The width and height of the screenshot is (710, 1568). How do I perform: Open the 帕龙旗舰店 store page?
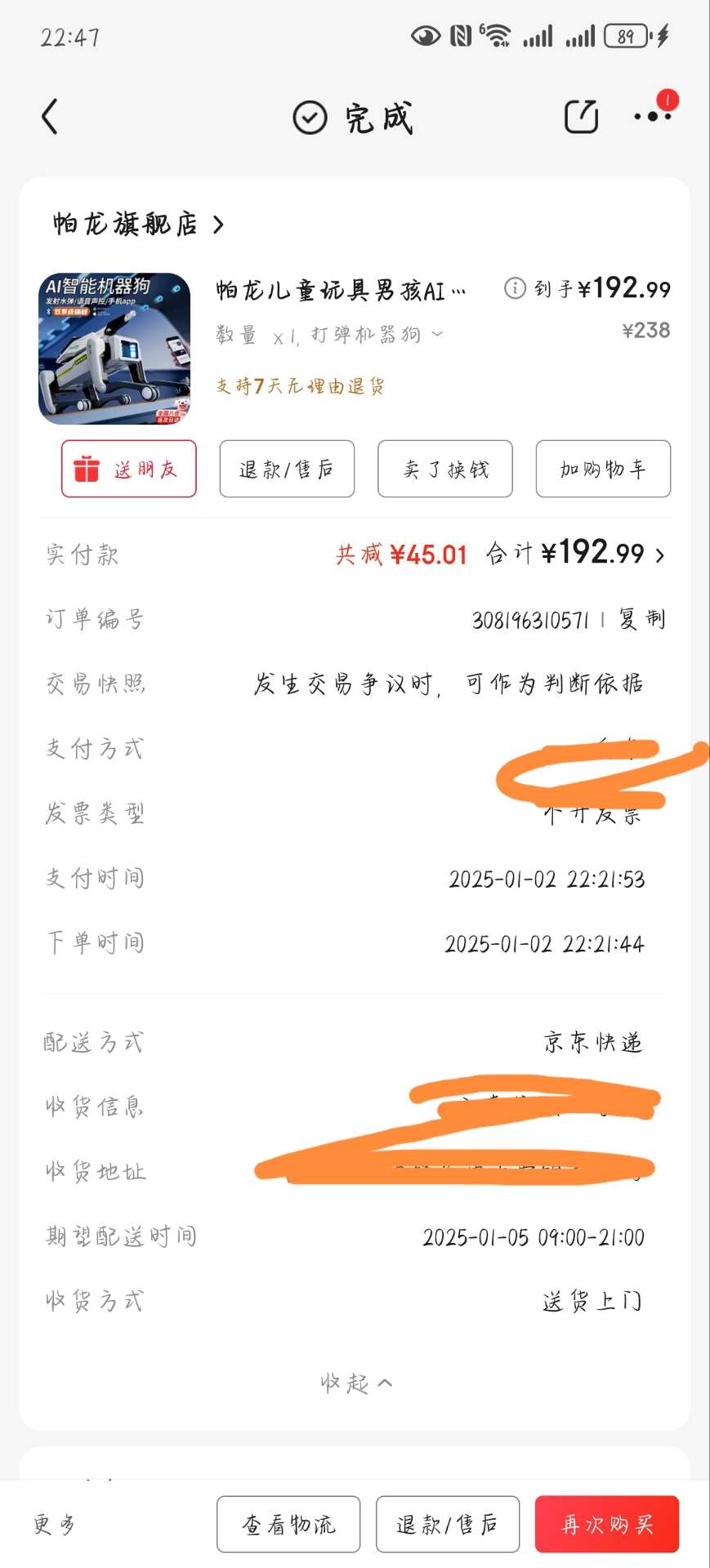138,224
